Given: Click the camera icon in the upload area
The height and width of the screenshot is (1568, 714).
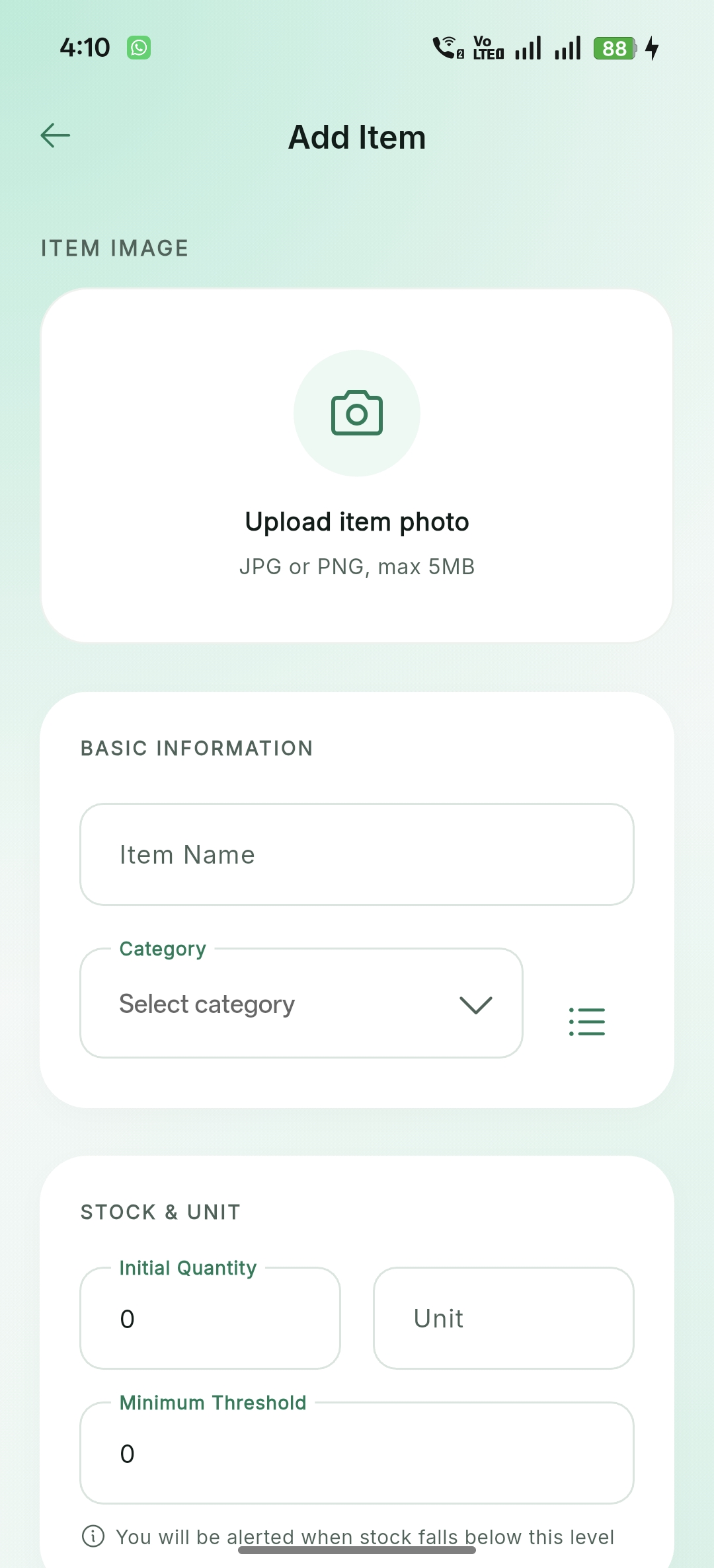Looking at the screenshot, I should click(357, 412).
